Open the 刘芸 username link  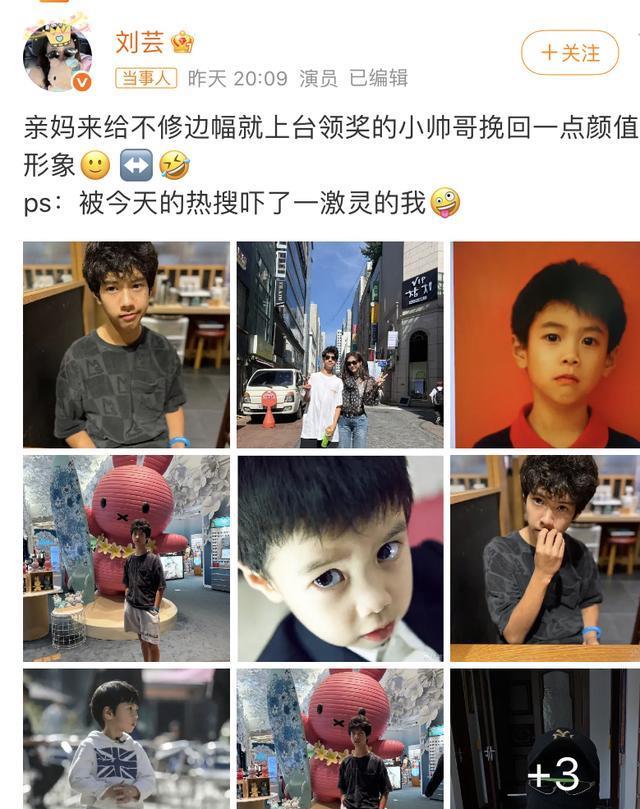[139, 42]
